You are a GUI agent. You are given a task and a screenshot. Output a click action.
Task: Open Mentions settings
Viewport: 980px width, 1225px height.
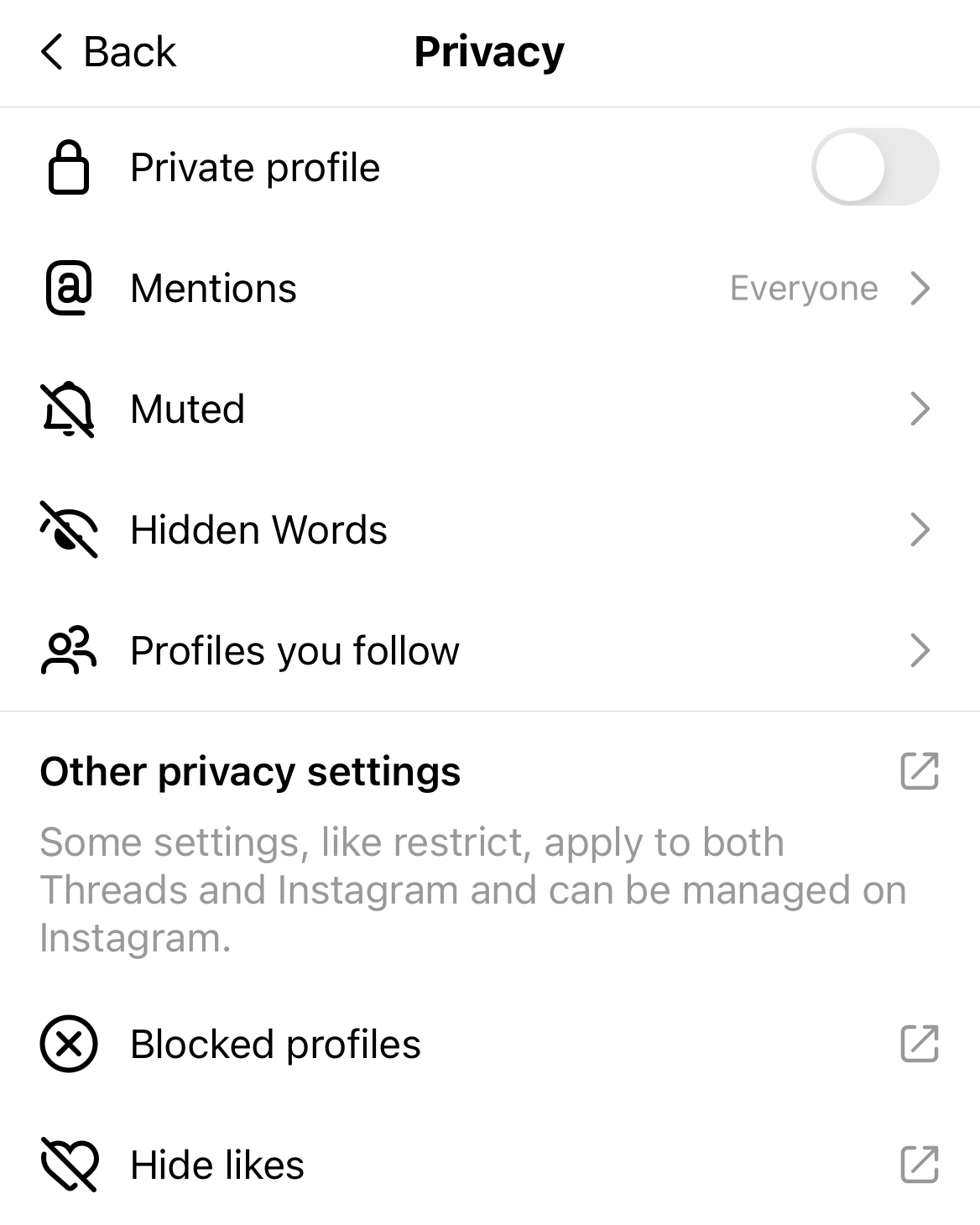click(489, 289)
